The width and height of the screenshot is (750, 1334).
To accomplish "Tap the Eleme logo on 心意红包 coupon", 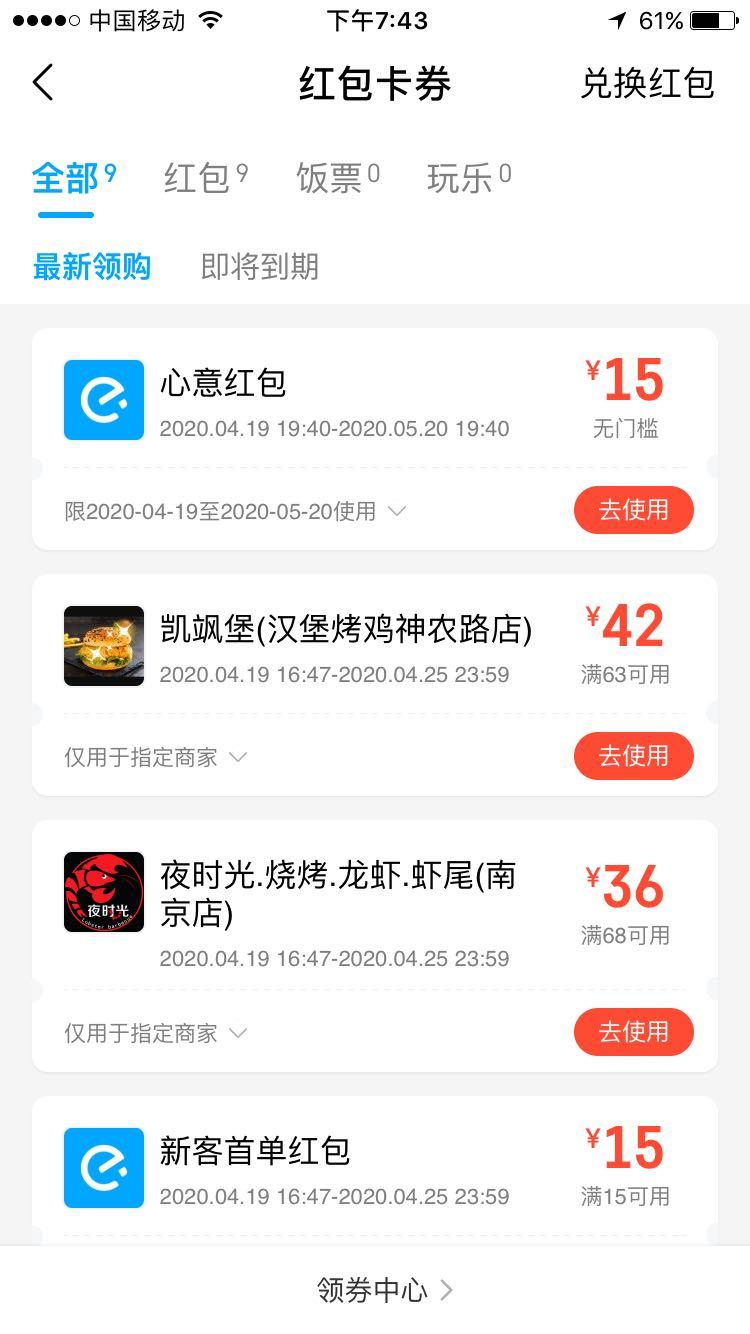I will (x=103, y=400).
